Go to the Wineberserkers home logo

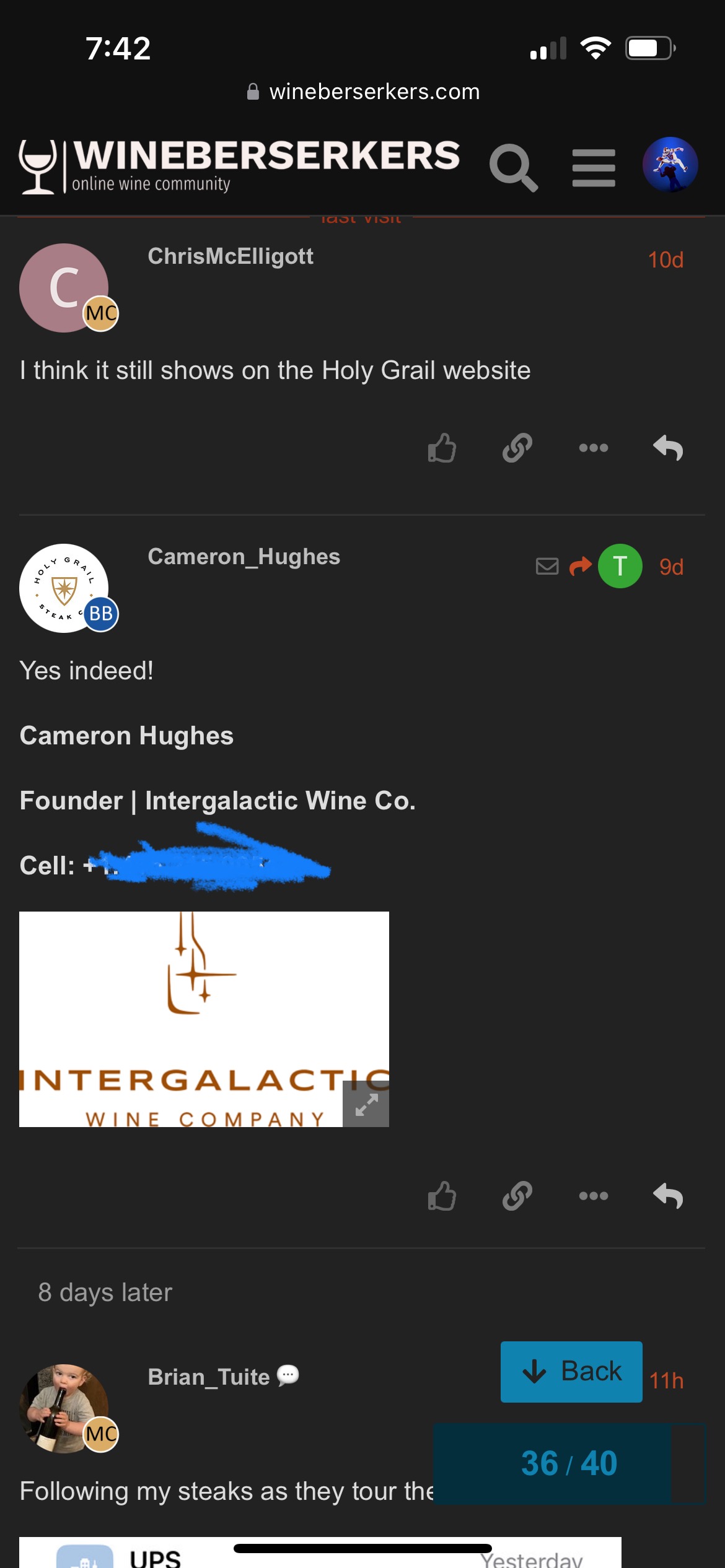coord(239,165)
